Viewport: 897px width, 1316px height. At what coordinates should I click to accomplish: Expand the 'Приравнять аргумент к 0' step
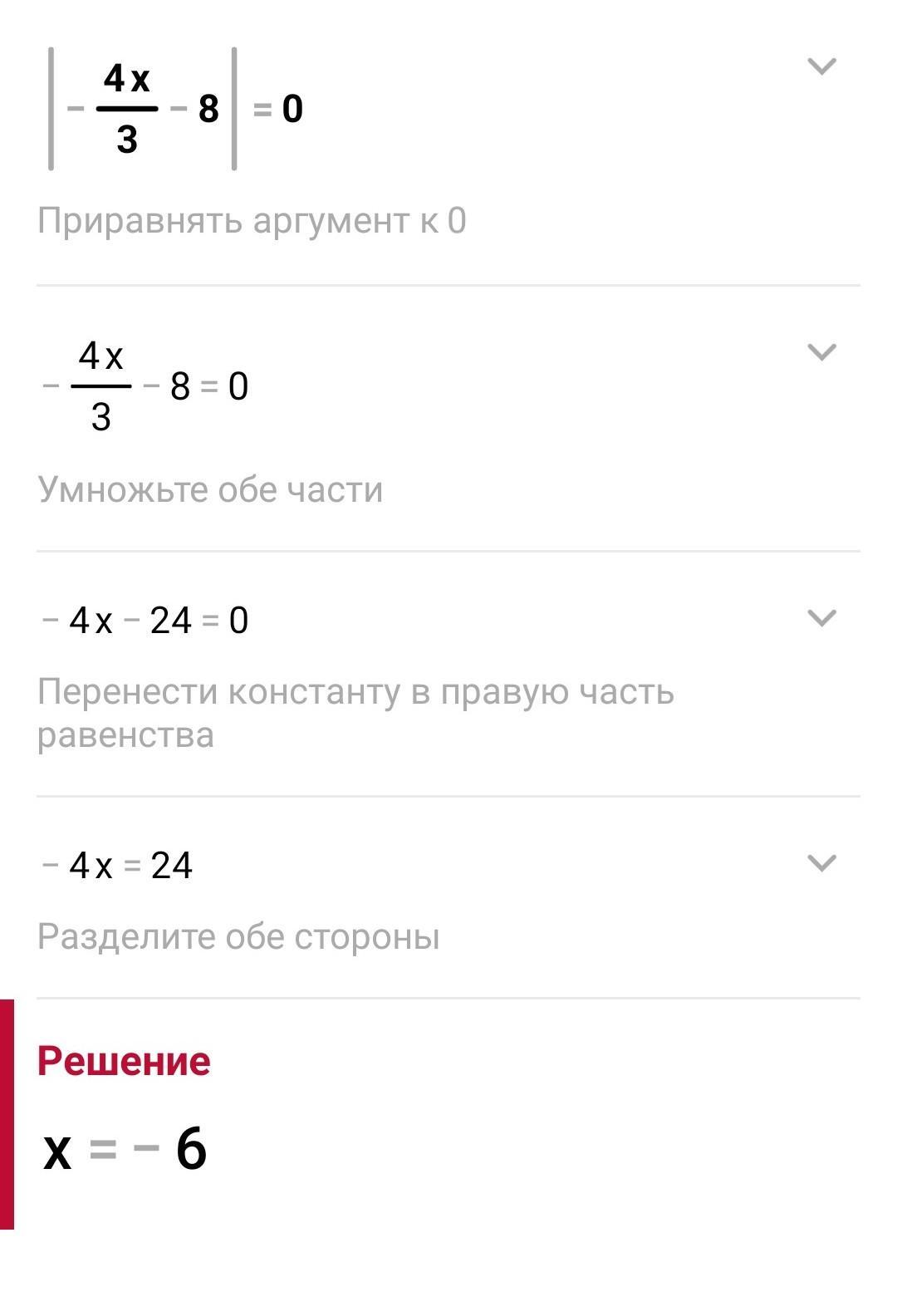pyautogui.click(x=821, y=66)
